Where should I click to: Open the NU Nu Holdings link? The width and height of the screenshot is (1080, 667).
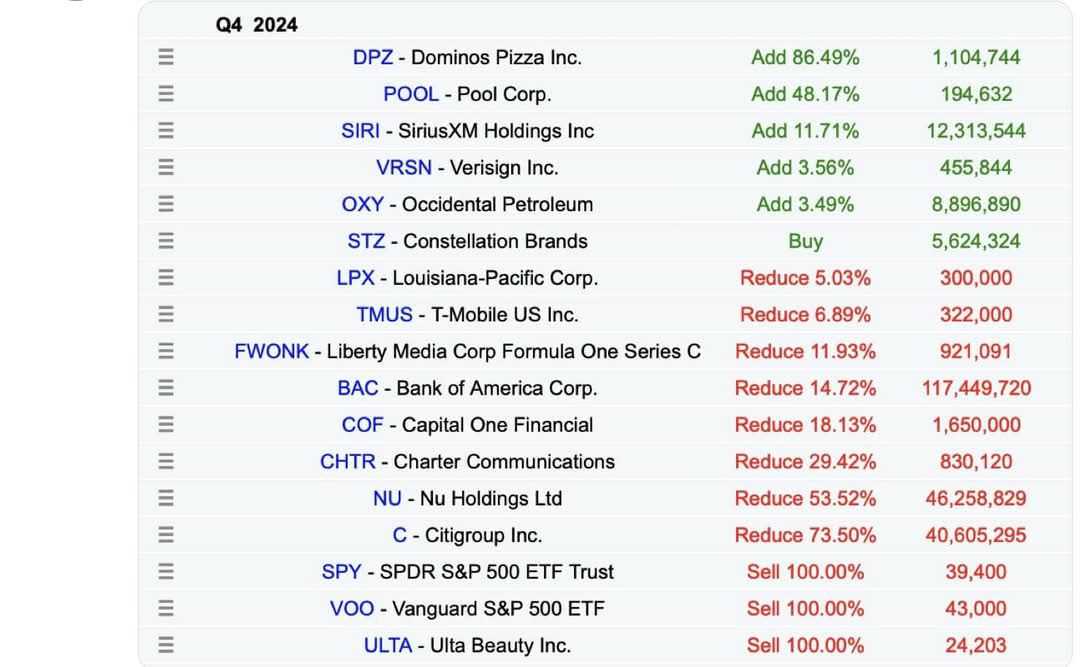[x=387, y=499]
